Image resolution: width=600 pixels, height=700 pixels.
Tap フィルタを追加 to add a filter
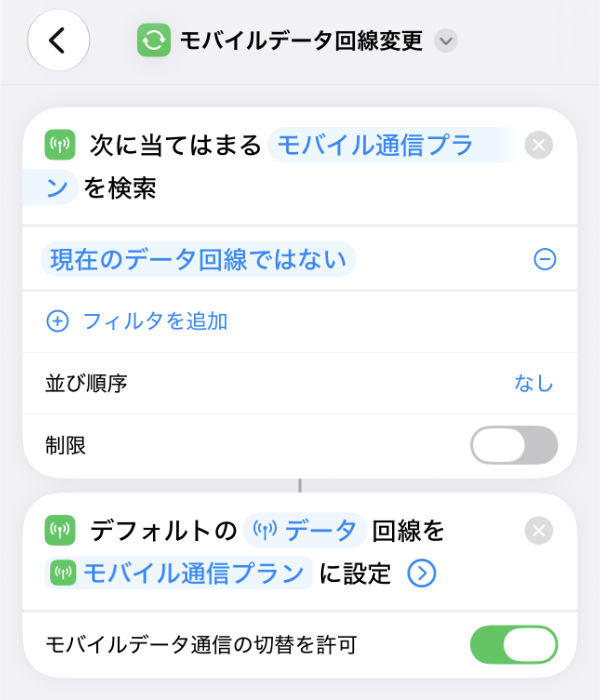138,321
